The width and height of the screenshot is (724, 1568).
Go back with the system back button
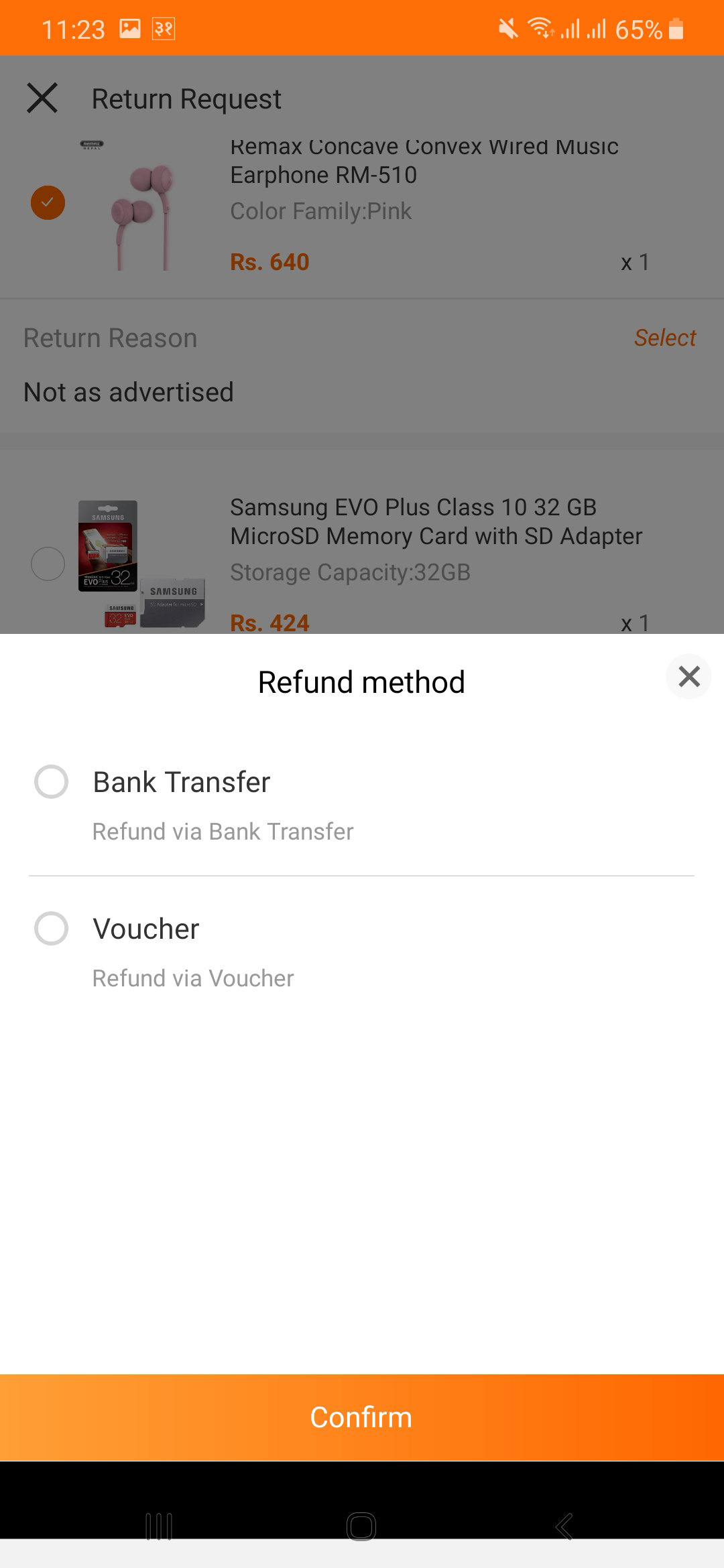pyautogui.click(x=564, y=1526)
